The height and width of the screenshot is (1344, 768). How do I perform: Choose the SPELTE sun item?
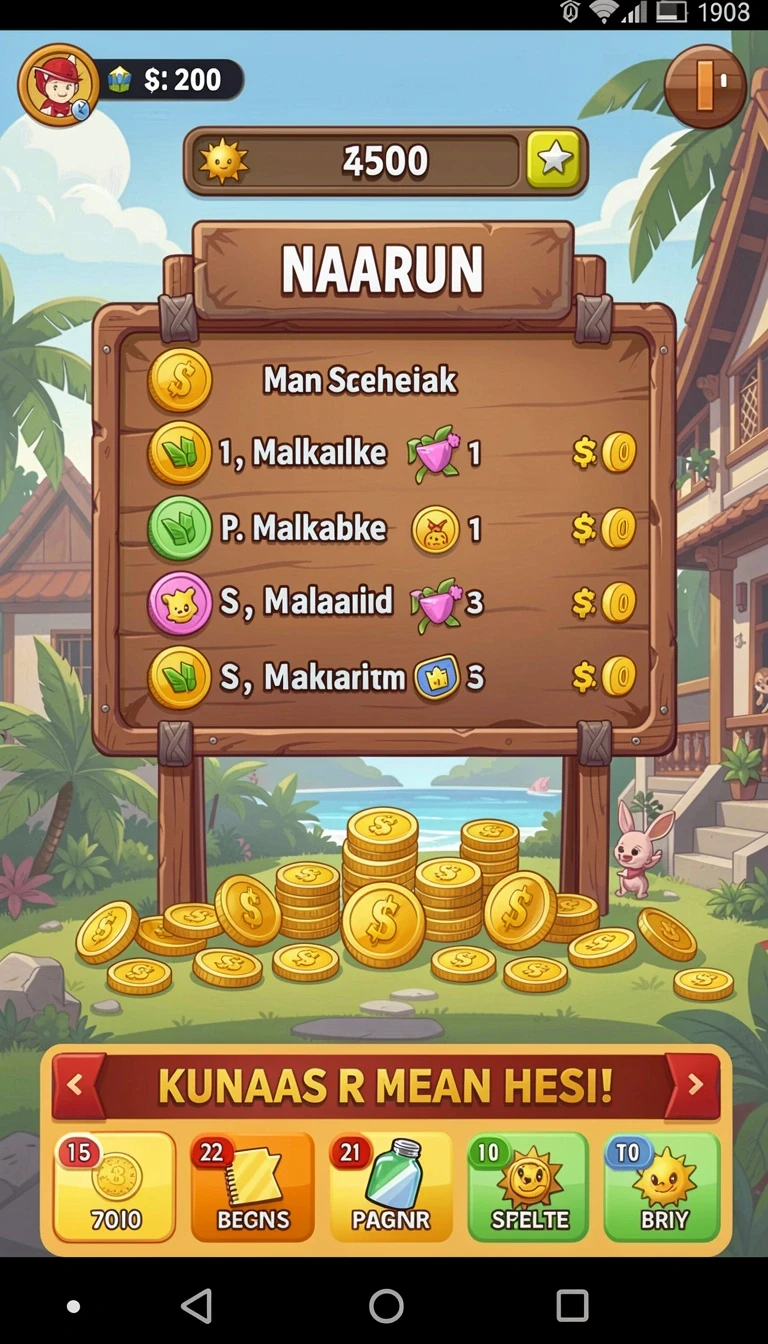click(528, 1187)
